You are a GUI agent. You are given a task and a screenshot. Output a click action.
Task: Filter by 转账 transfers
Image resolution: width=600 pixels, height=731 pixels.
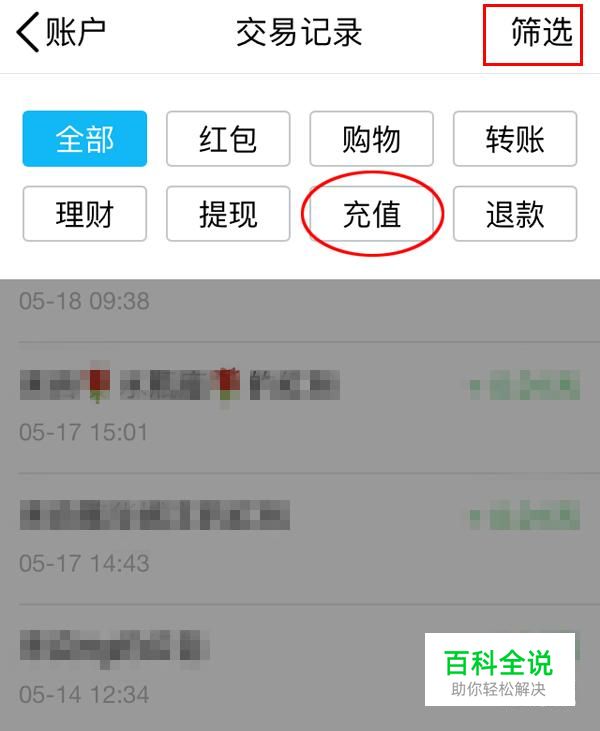[515, 139]
